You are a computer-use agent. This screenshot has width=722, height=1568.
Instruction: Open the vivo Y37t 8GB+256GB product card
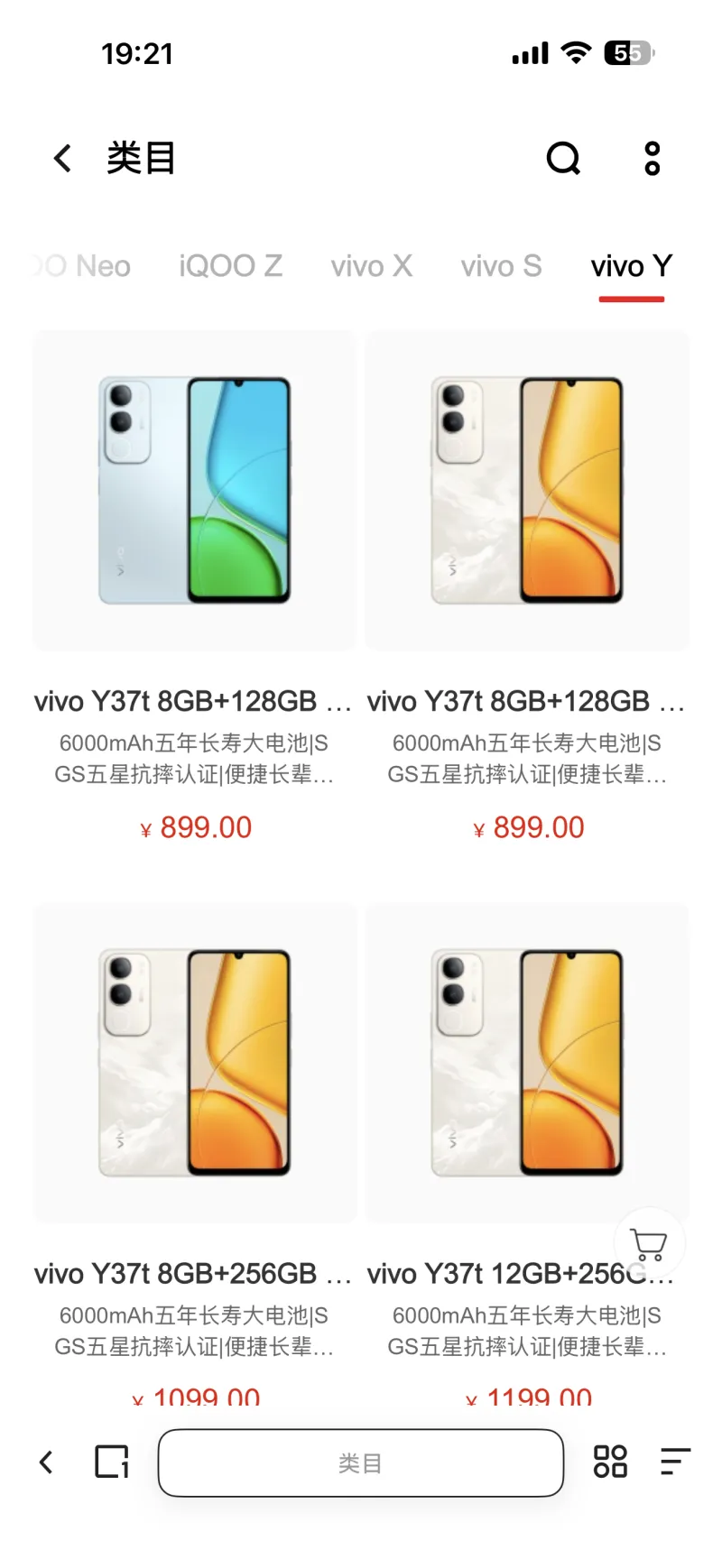[x=195, y=1063]
